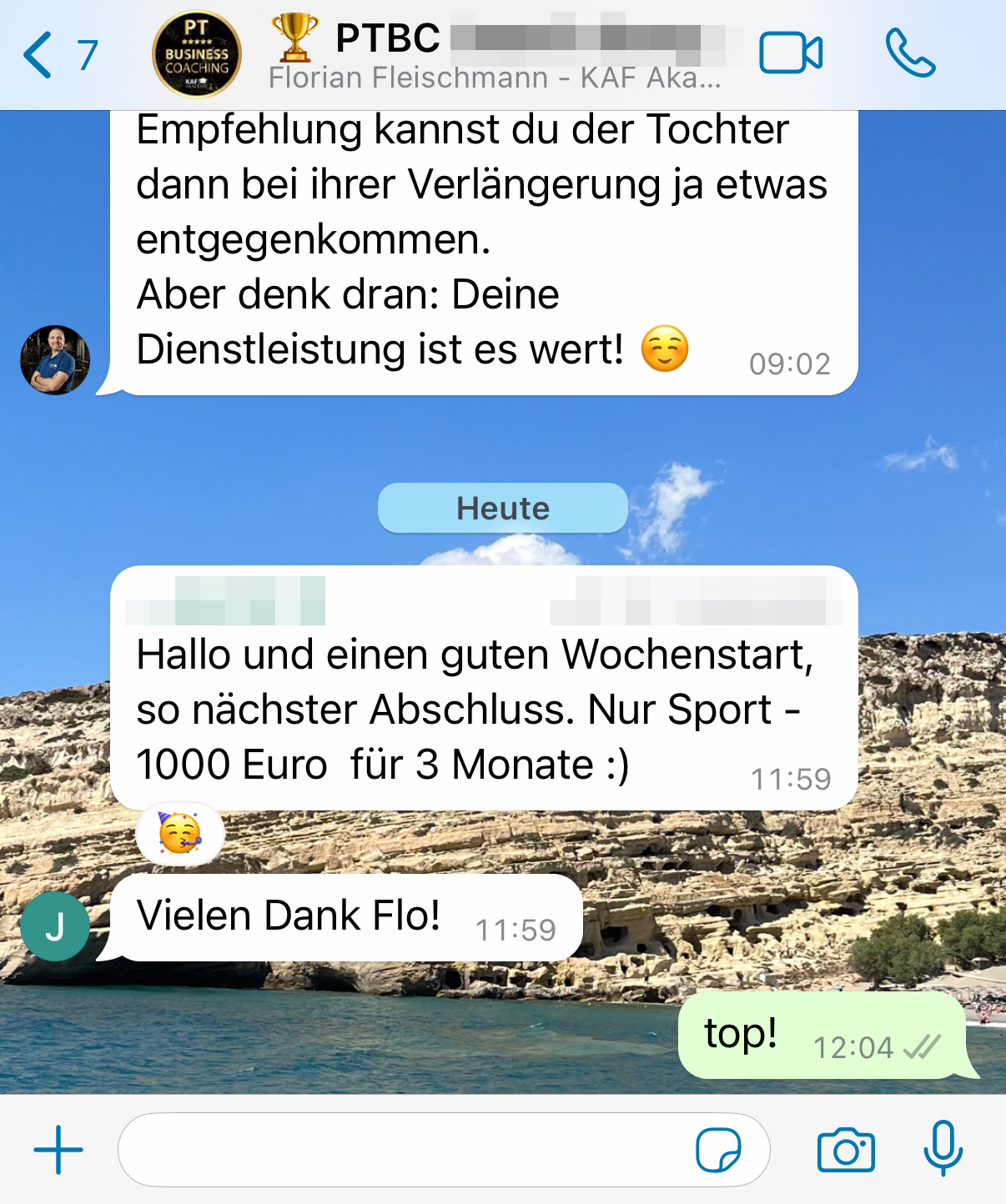Image resolution: width=1006 pixels, height=1204 pixels.
Task: Start a voice call with the group
Action: pyautogui.click(x=910, y=54)
